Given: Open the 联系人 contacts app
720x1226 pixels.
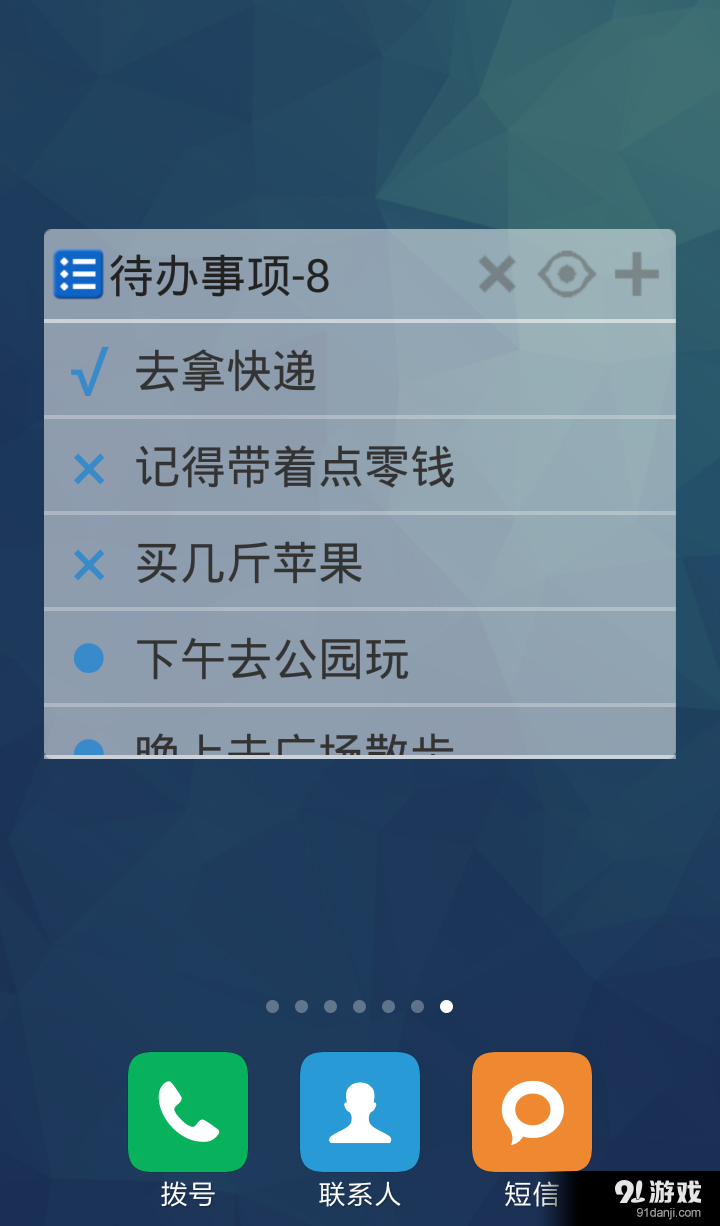Looking at the screenshot, I should tap(360, 1111).
